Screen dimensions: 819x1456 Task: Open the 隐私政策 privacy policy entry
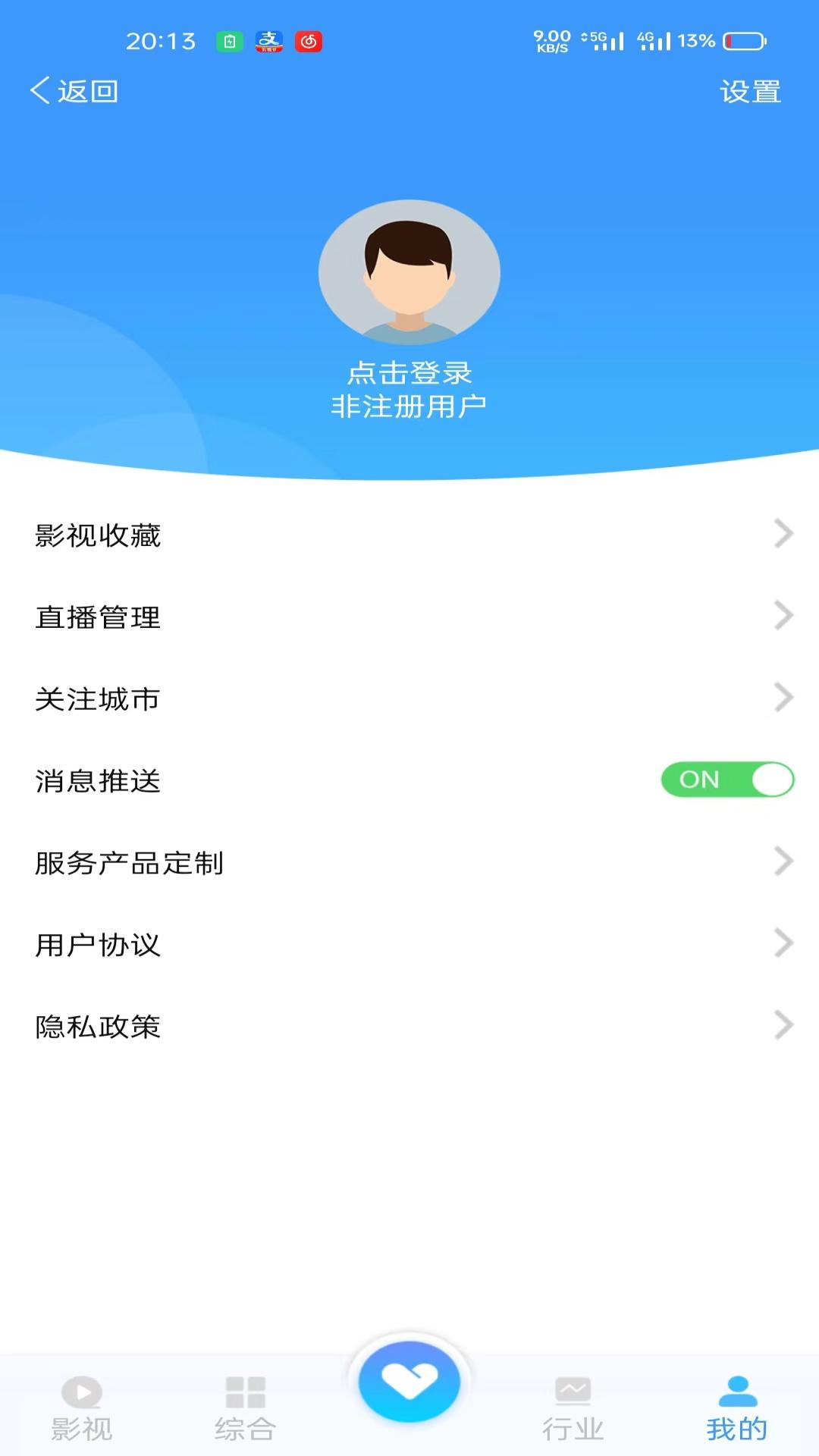[97, 1028]
